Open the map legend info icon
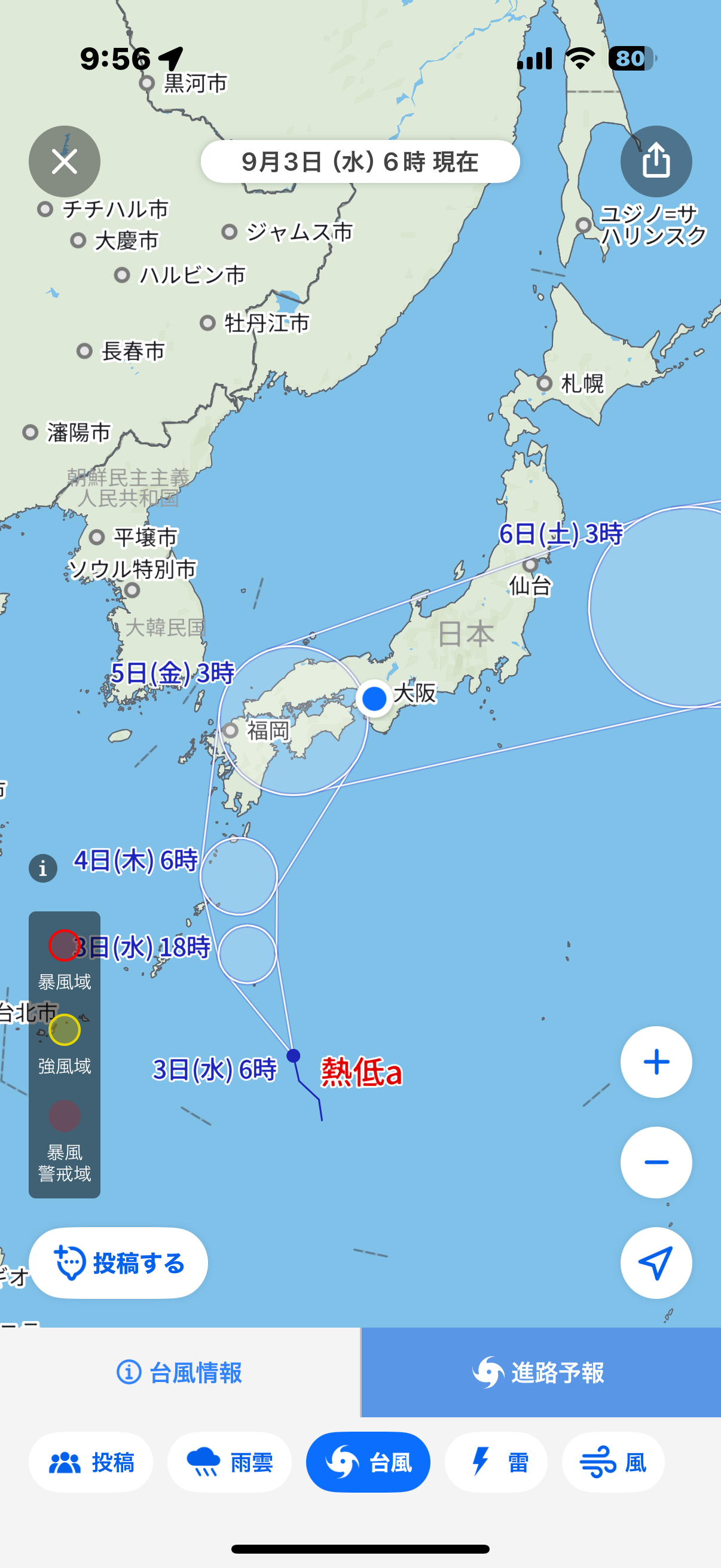Viewport: 721px width, 1568px height. 43,868
